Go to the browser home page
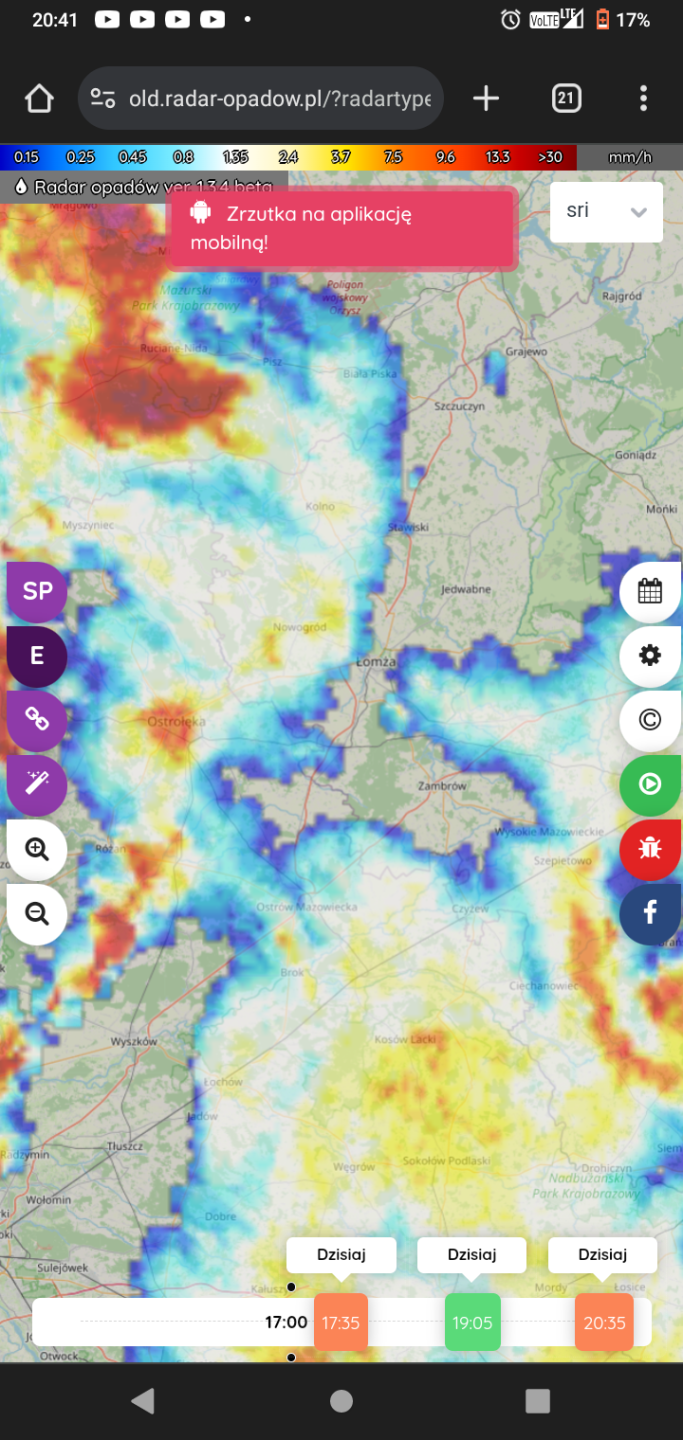The image size is (683, 1440). (39, 98)
